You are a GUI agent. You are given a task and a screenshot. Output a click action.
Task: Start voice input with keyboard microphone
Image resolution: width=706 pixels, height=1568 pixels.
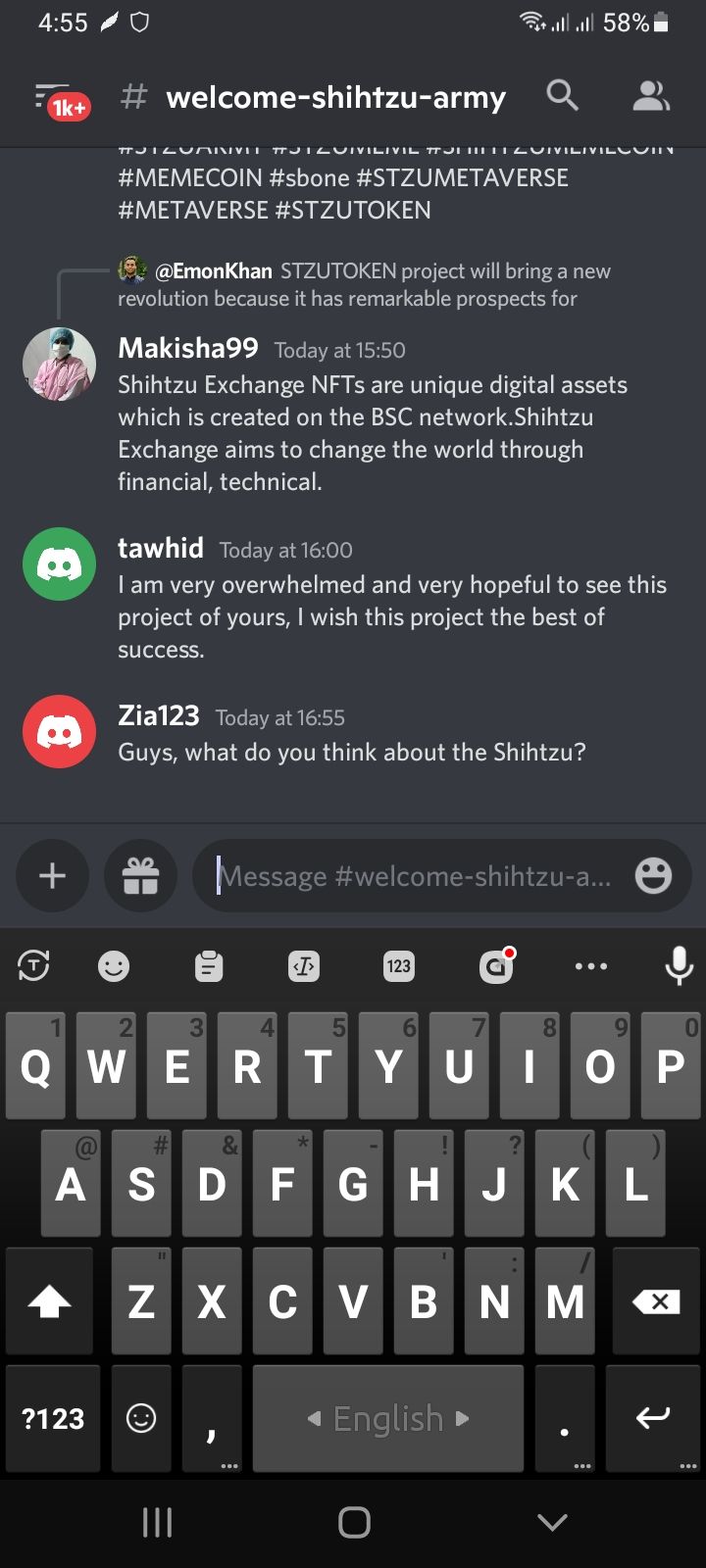coord(679,966)
